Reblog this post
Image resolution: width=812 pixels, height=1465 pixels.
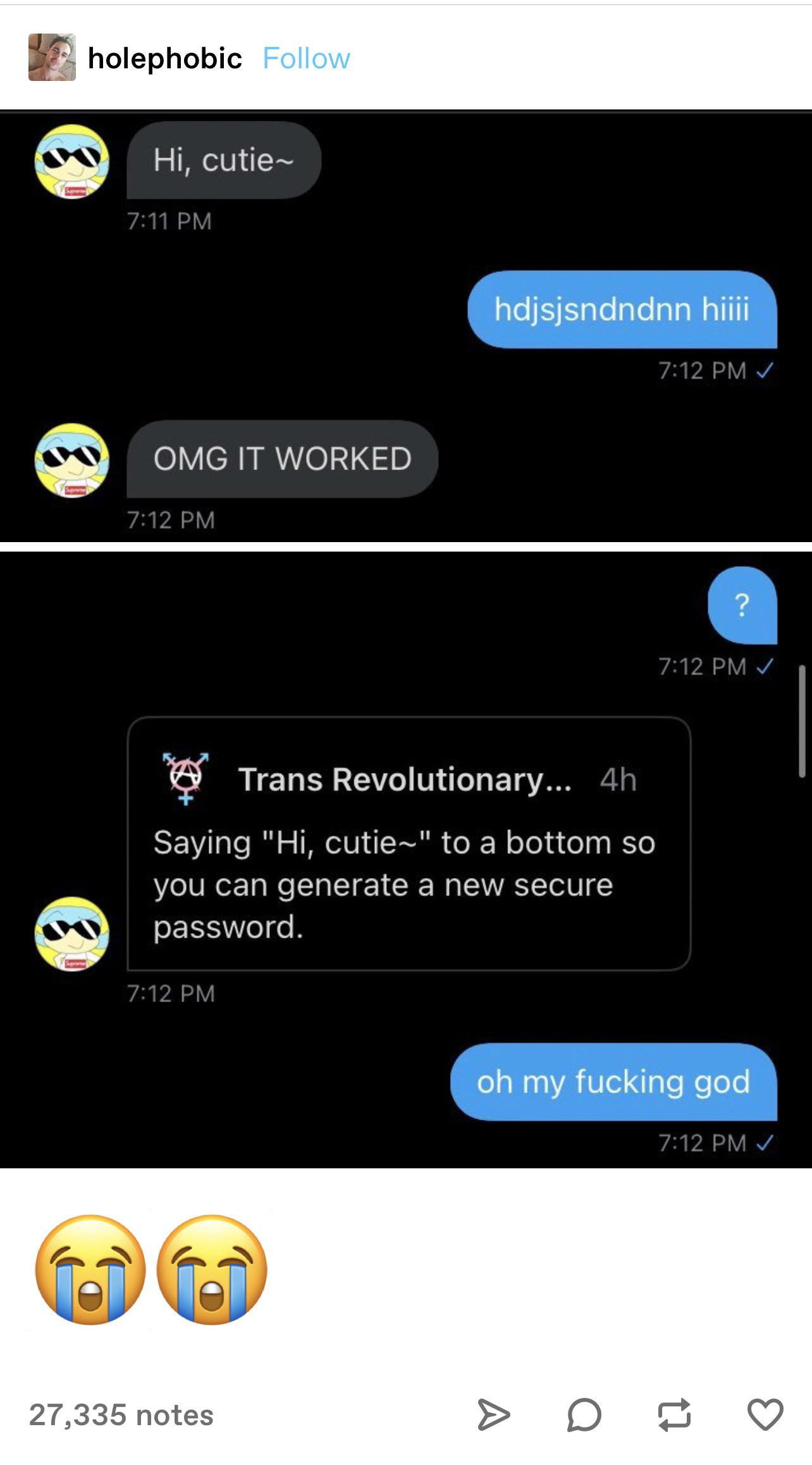[x=674, y=1414]
